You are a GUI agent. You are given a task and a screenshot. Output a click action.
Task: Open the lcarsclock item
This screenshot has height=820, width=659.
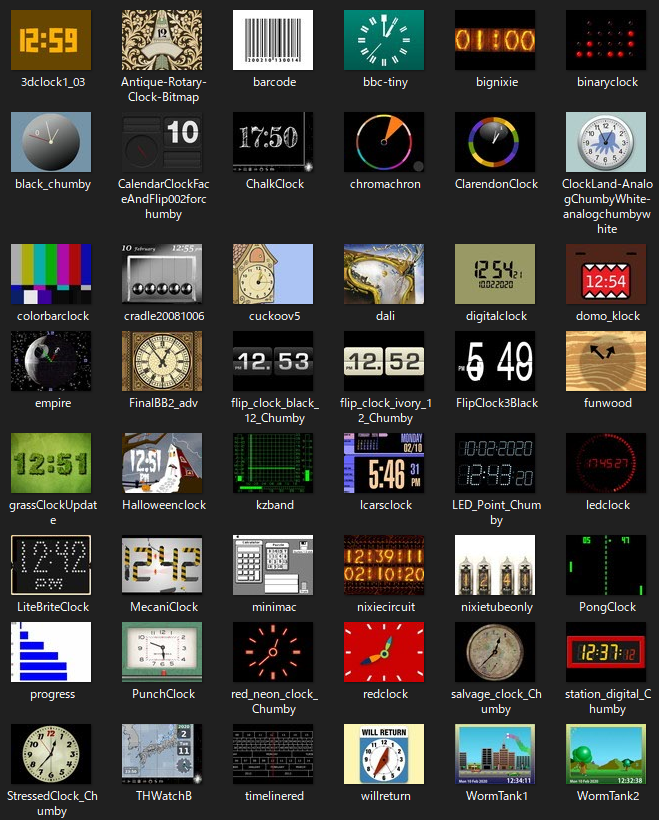click(x=384, y=462)
